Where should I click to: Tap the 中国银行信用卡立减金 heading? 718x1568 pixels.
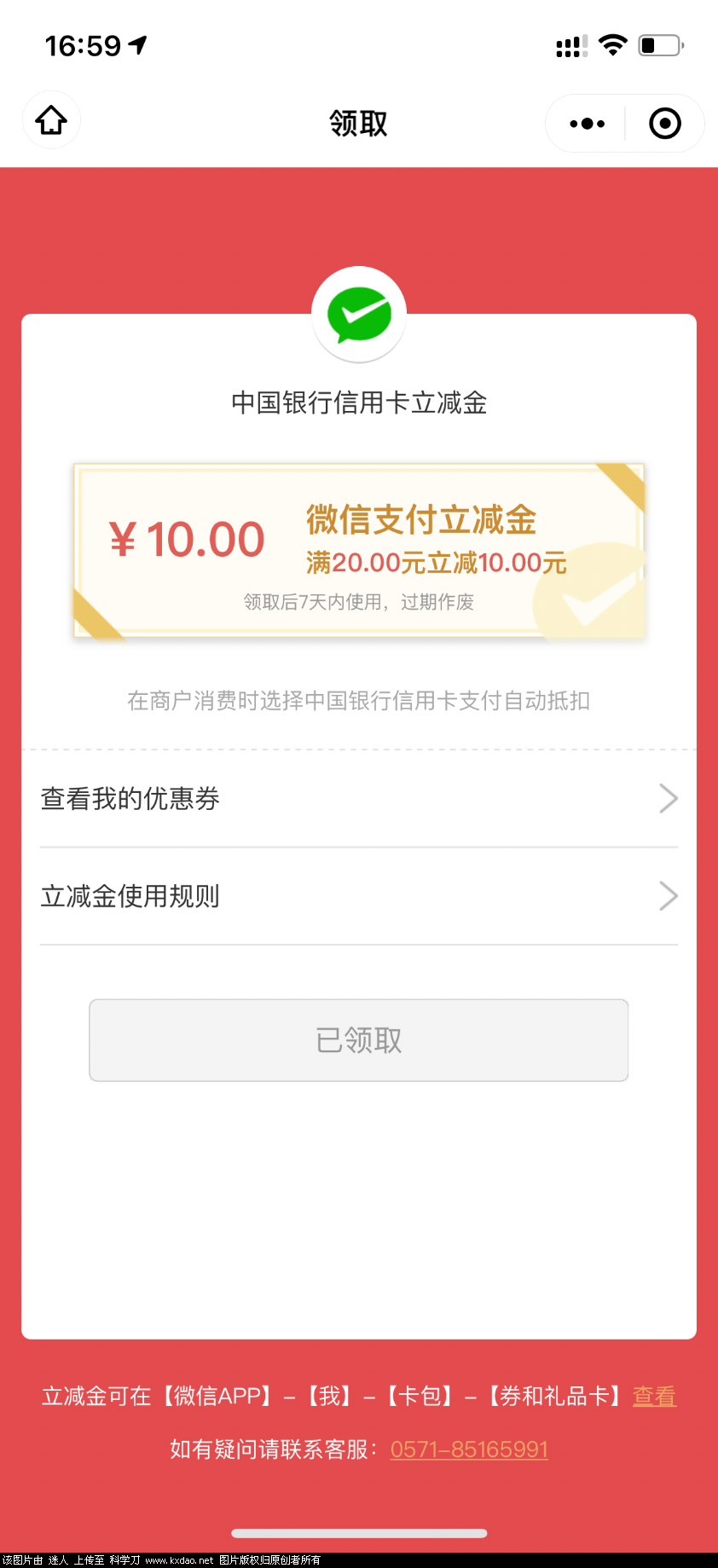359,402
